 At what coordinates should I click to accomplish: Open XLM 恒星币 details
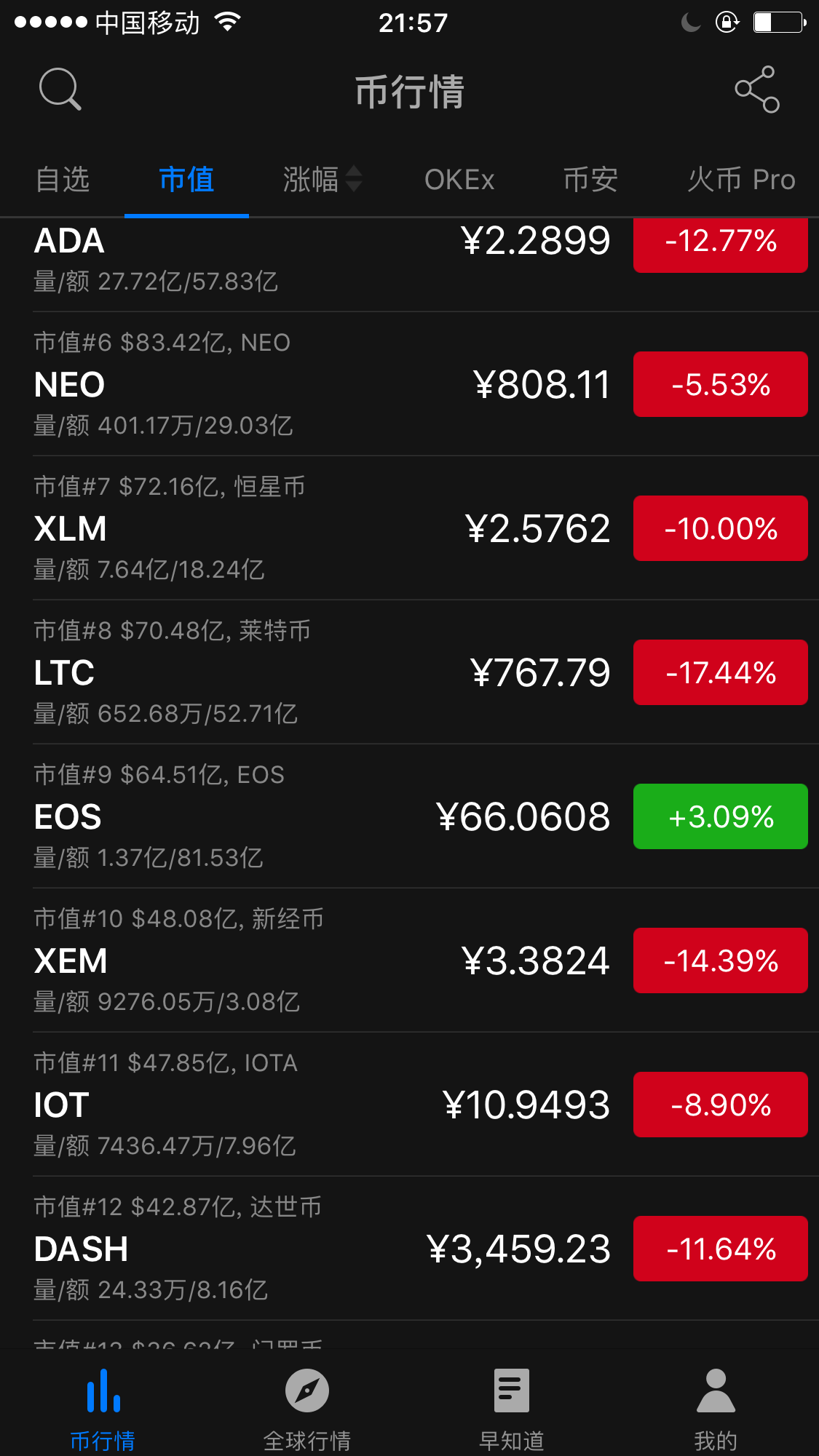(x=291, y=528)
